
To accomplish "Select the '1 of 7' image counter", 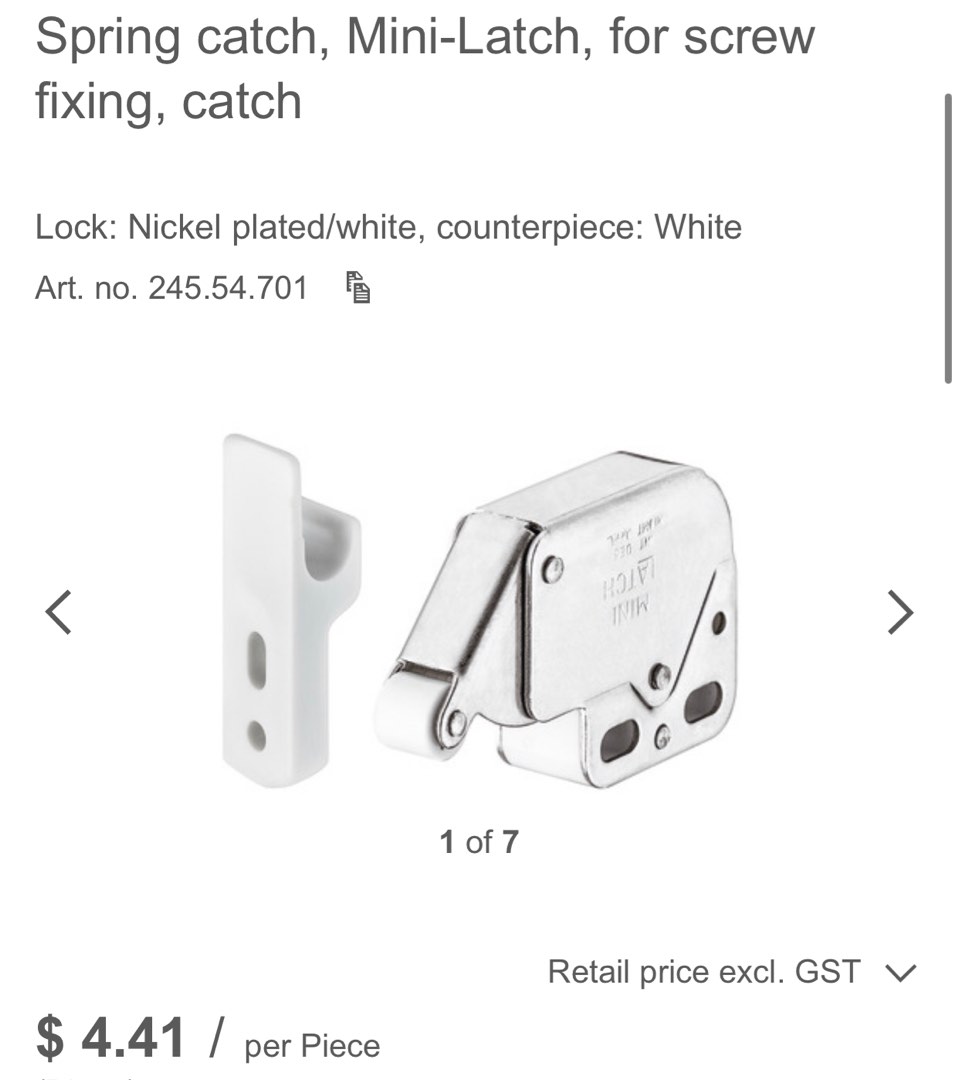I will [479, 842].
